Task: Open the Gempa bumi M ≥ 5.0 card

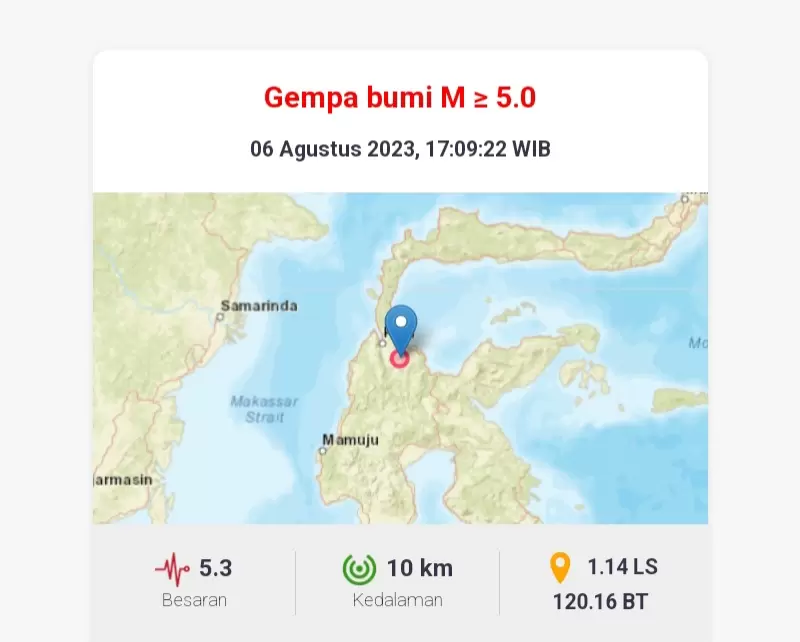Action: click(x=400, y=98)
